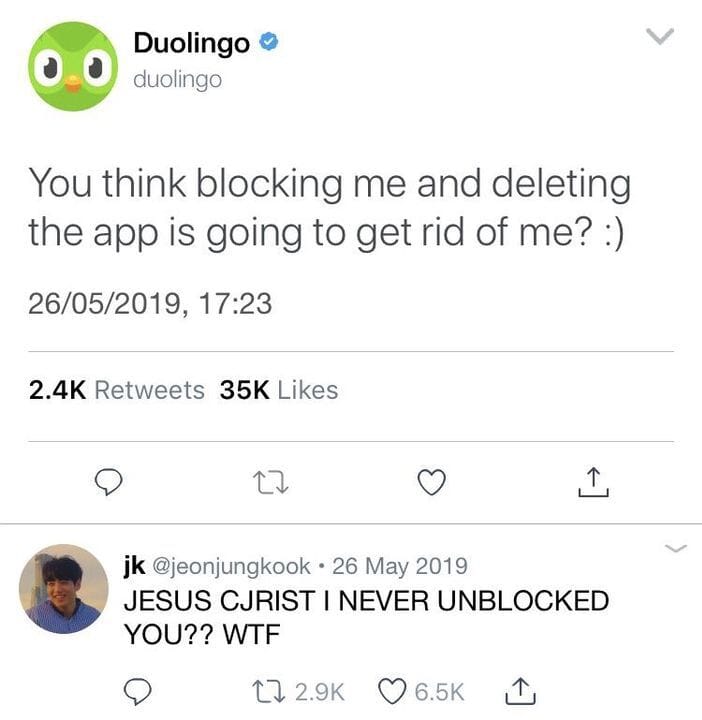Share Duolingo's tweet

592,483
